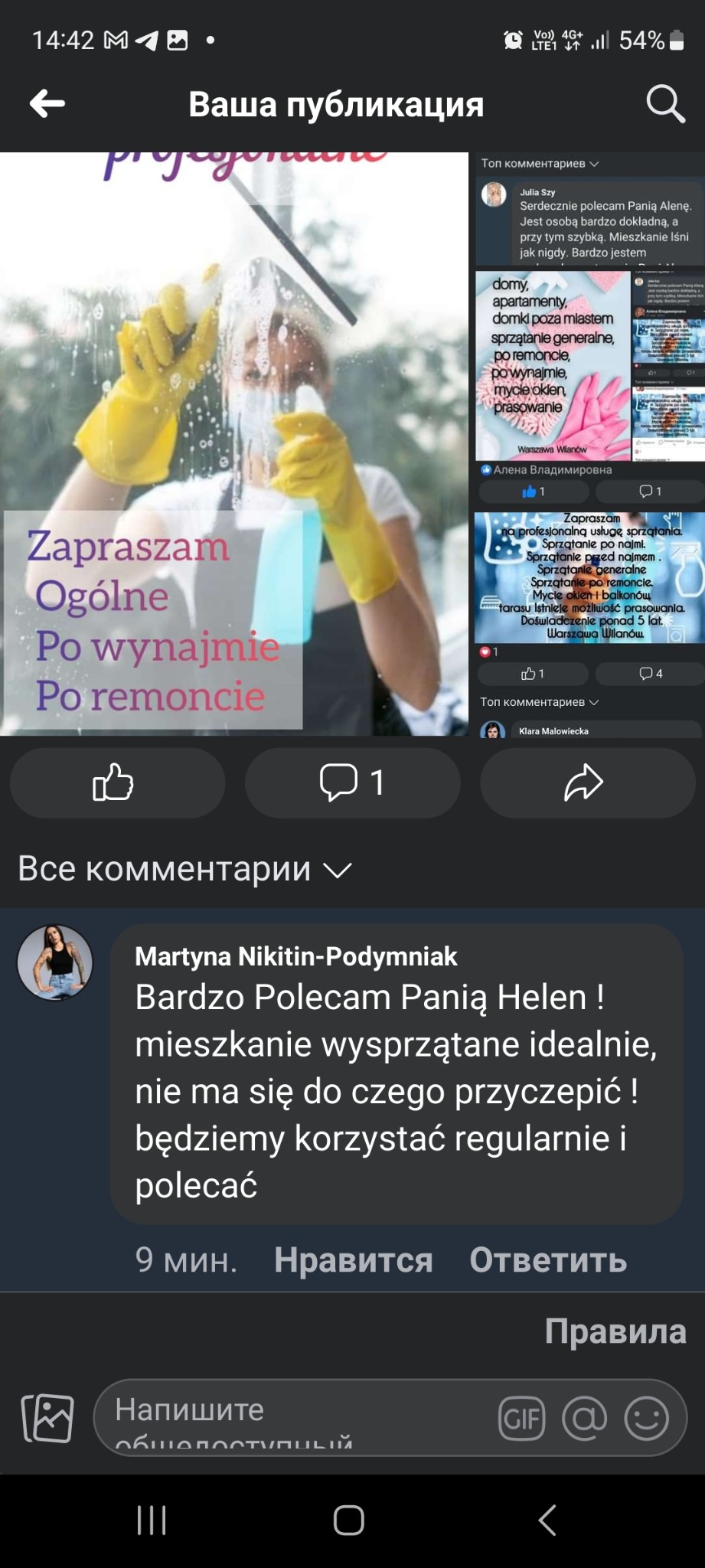The height and width of the screenshot is (1568, 705).
Task: Open the Правила link
Action: (x=616, y=1330)
